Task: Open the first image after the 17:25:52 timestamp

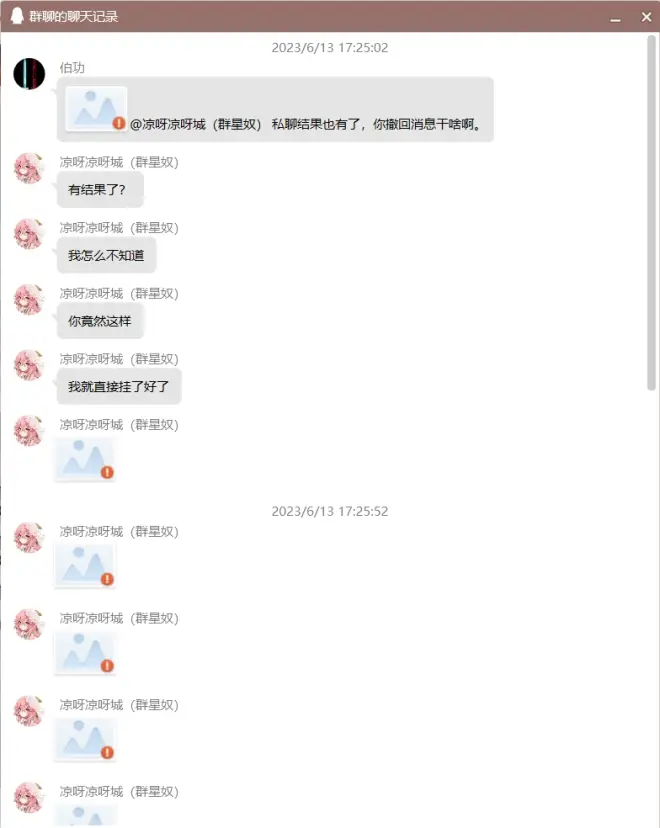Action: (85, 566)
